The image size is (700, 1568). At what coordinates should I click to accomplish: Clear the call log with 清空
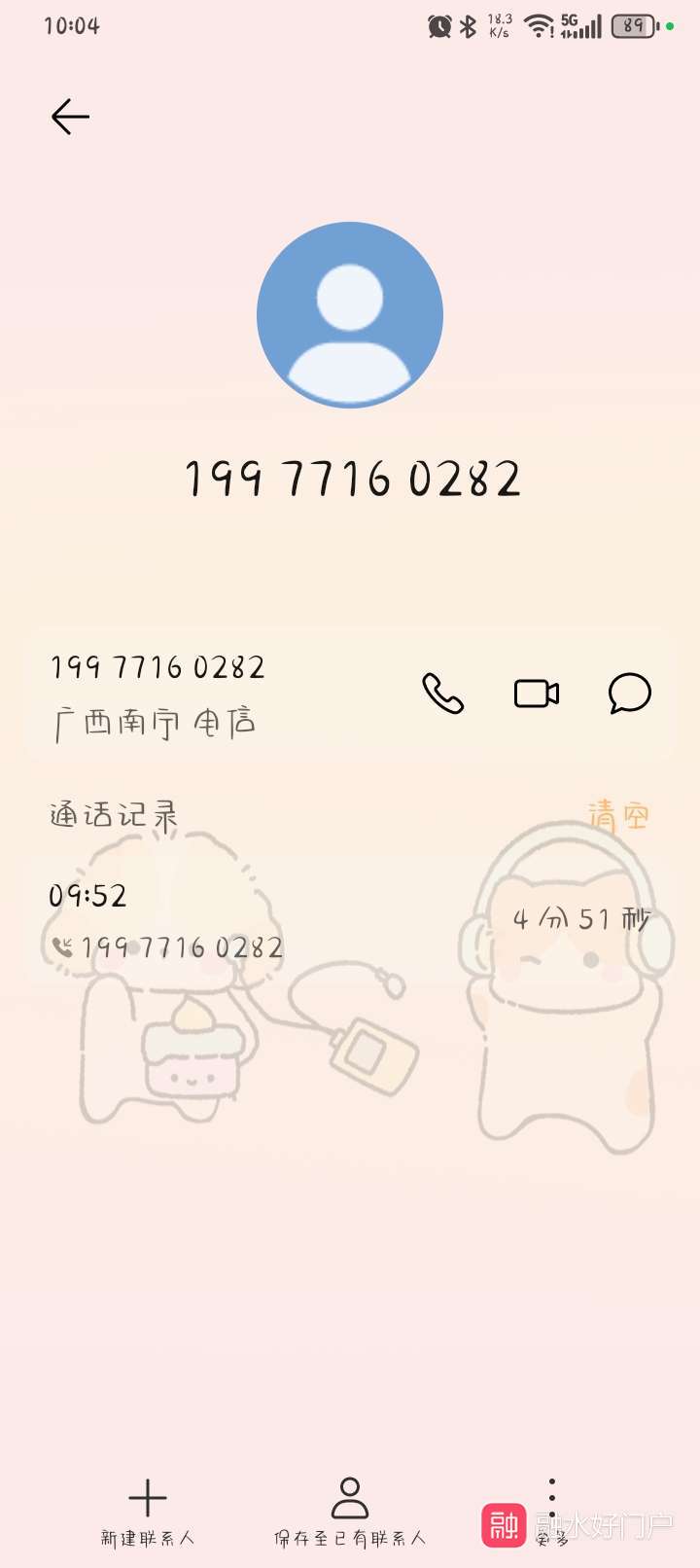pos(617,815)
